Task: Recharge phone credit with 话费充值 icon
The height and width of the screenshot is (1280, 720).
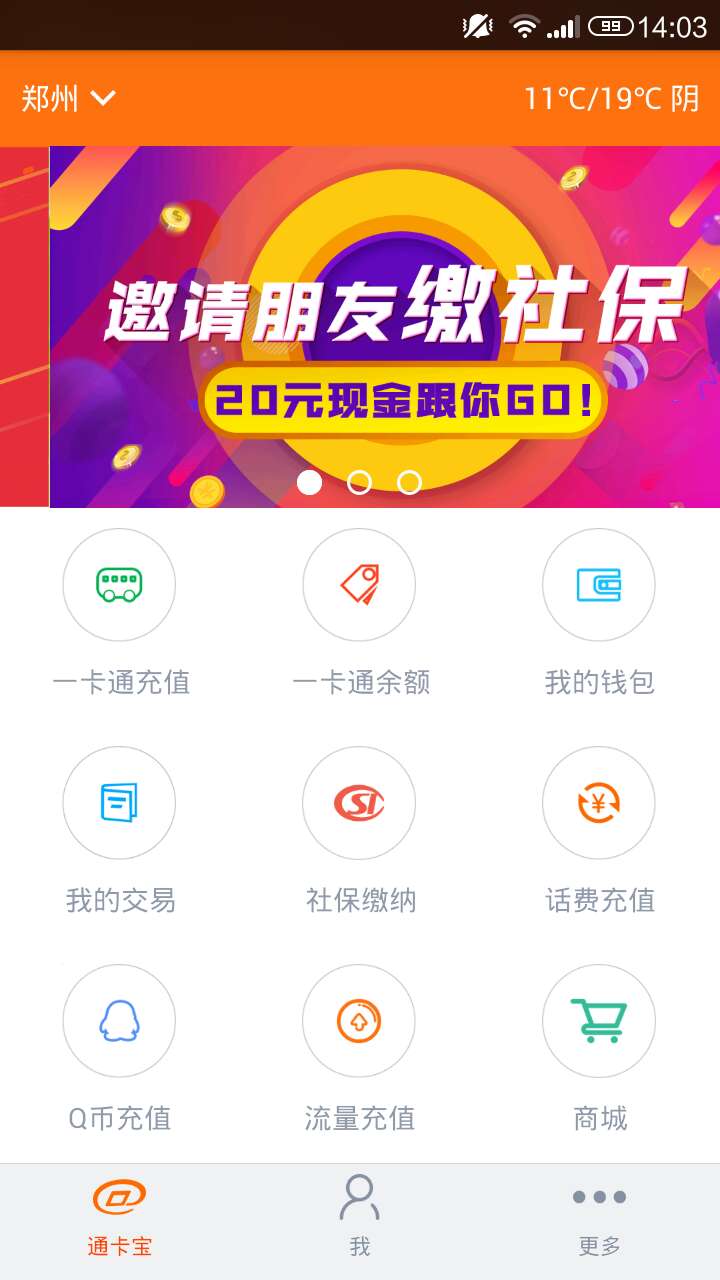Action: click(598, 803)
